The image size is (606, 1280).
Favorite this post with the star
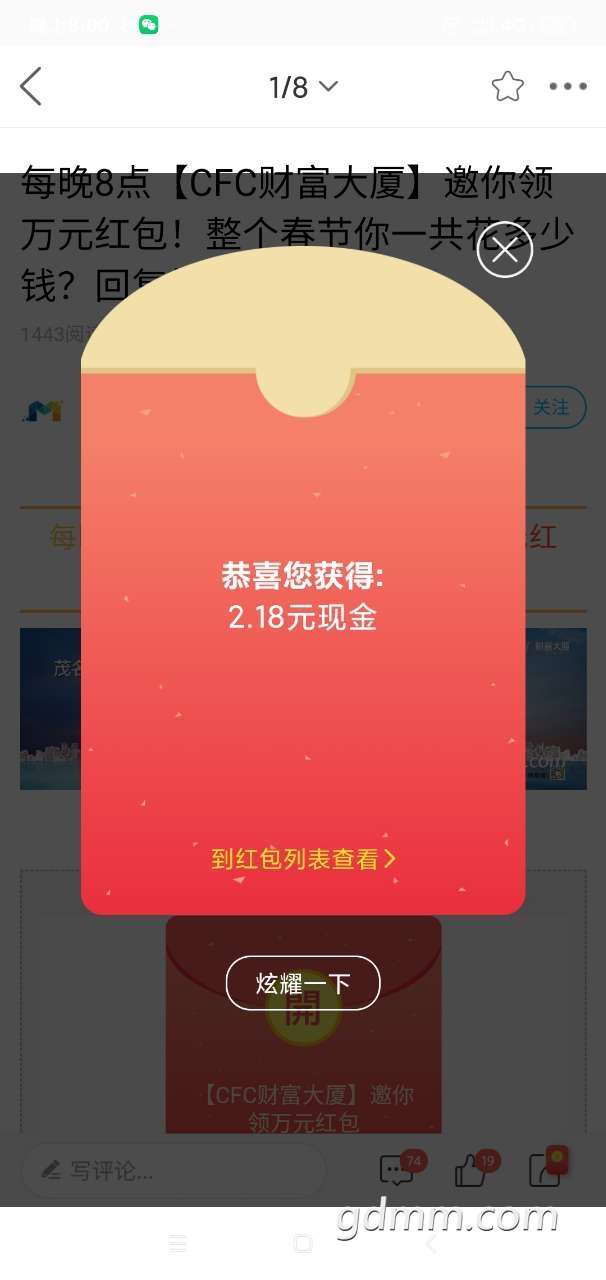[507, 87]
